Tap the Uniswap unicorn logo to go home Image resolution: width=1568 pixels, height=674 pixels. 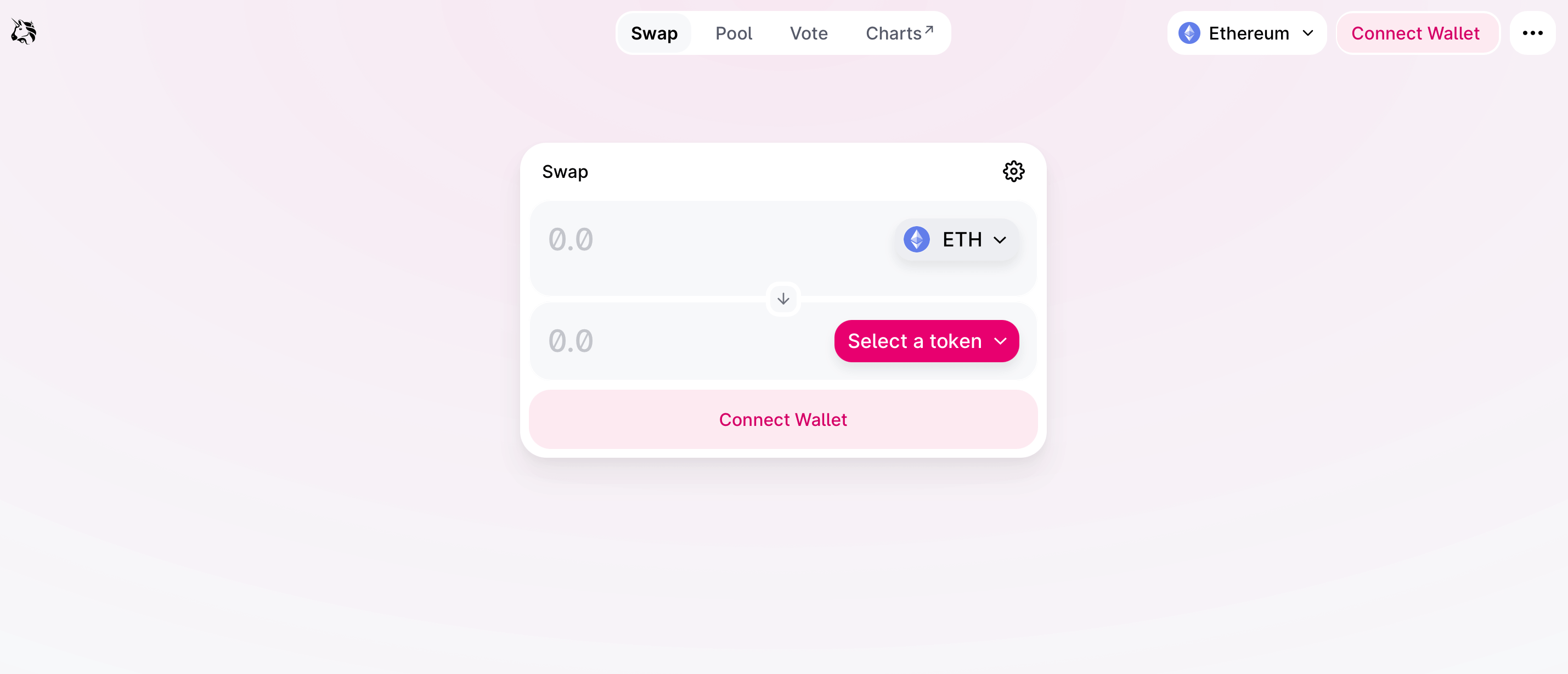pyautogui.click(x=24, y=32)
